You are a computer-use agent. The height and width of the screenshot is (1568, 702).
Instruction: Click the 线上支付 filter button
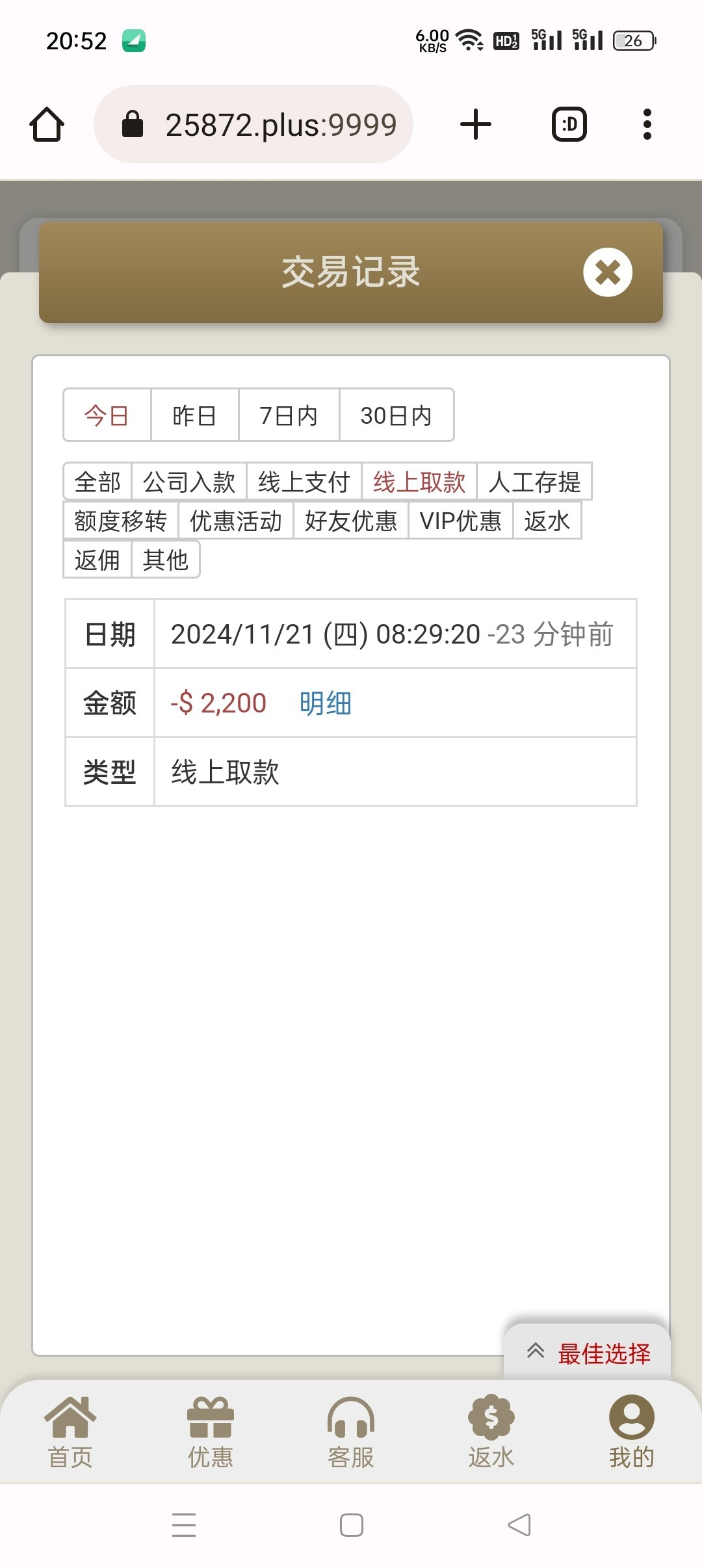pyautogui.click(x=301, y=482)
